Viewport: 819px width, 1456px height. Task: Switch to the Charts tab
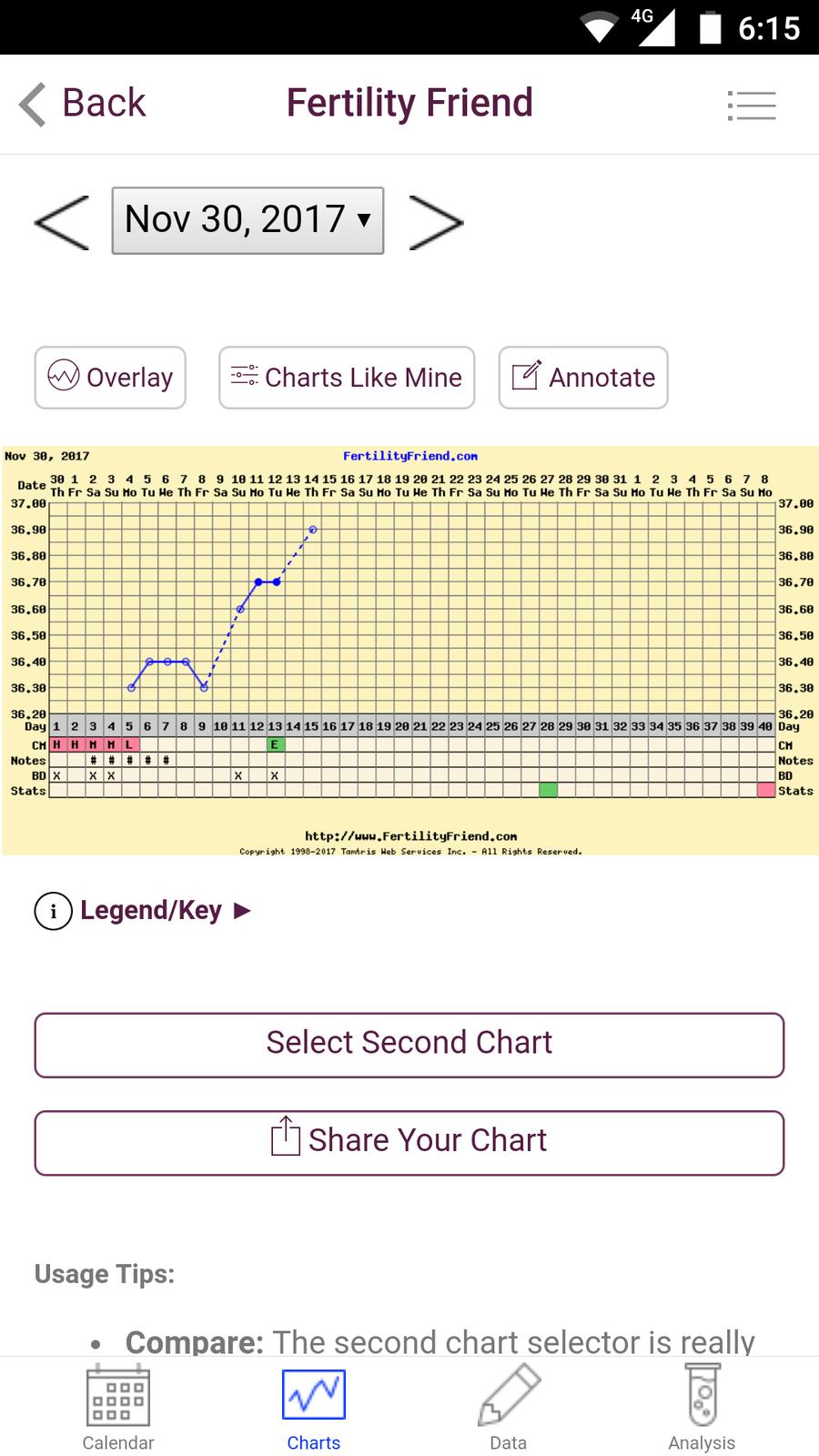point(314,1407)
